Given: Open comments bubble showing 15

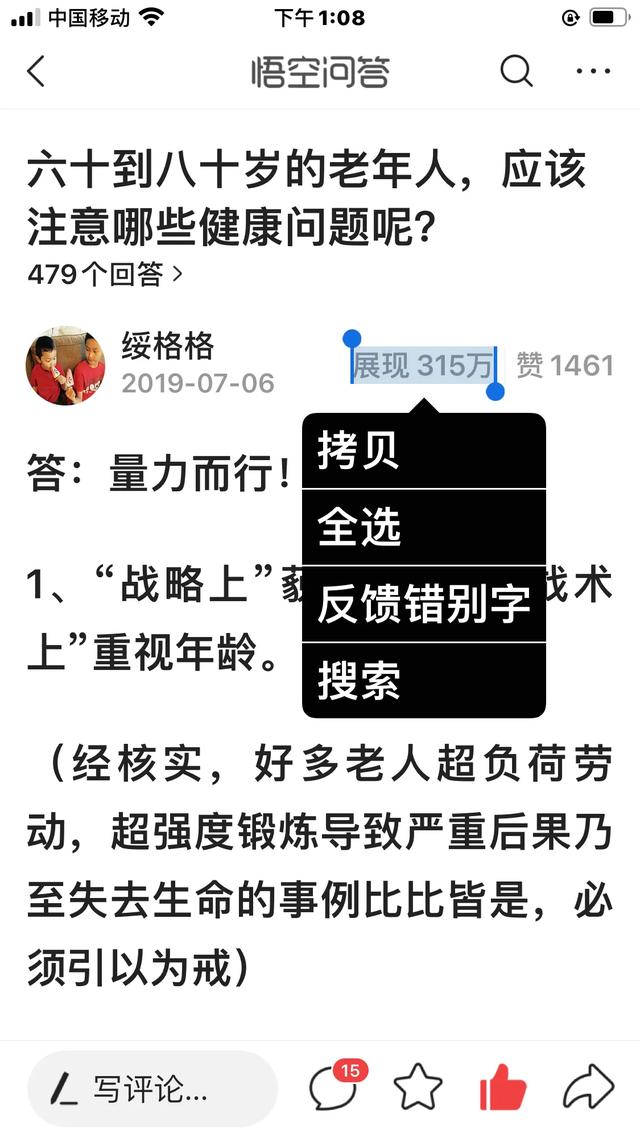Looking at the screenshot, I should click(x=333, y=1087).
